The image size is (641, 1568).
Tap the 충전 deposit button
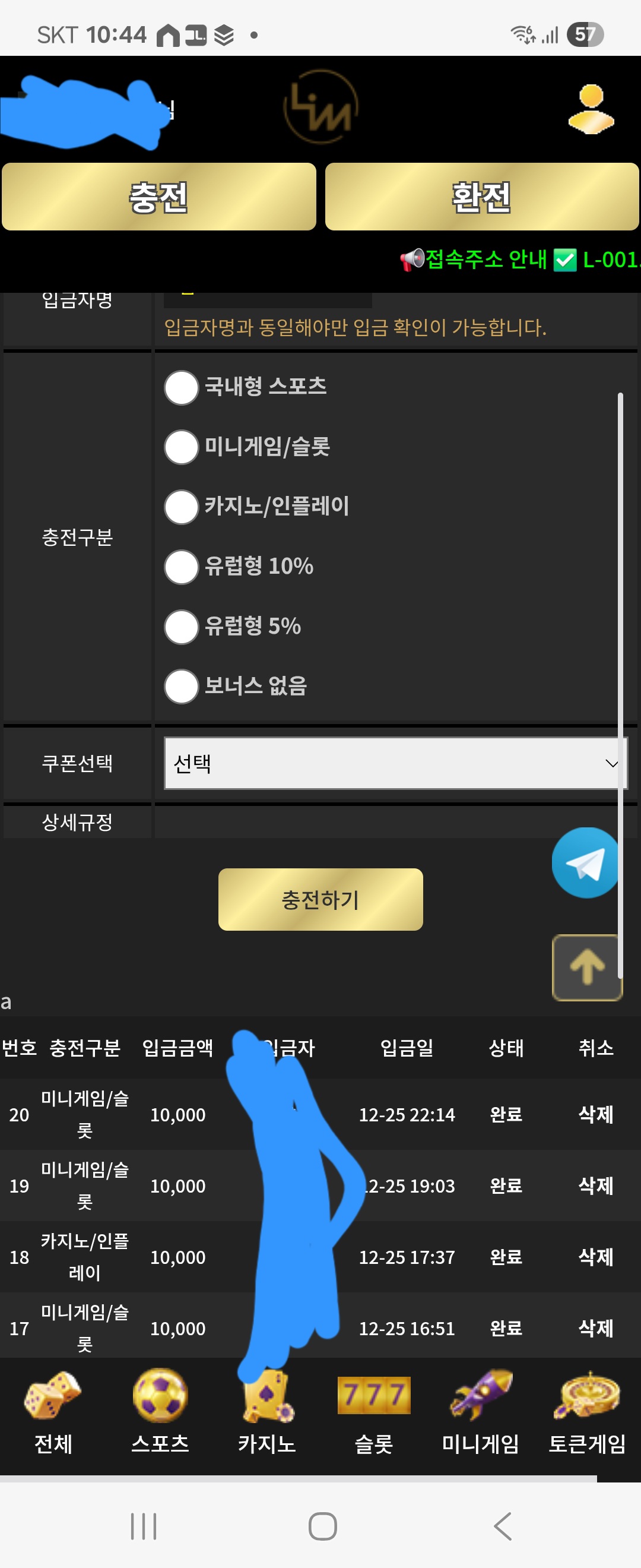pos(158,197)
